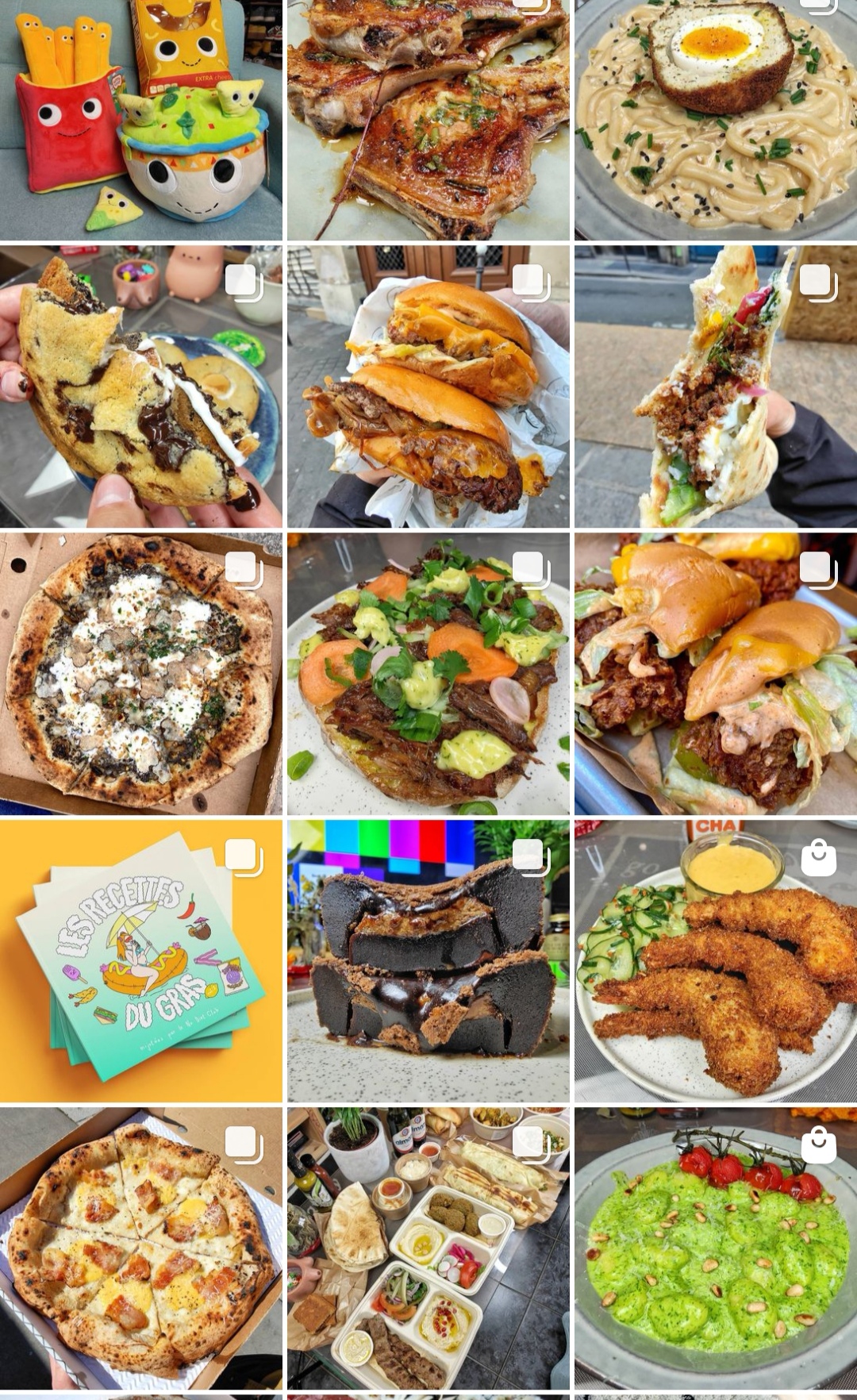The height and width of the screenshot is (1400, 857).
Task: Open the green pesto gnocchi shopping post
Action: pos(716,1248)
